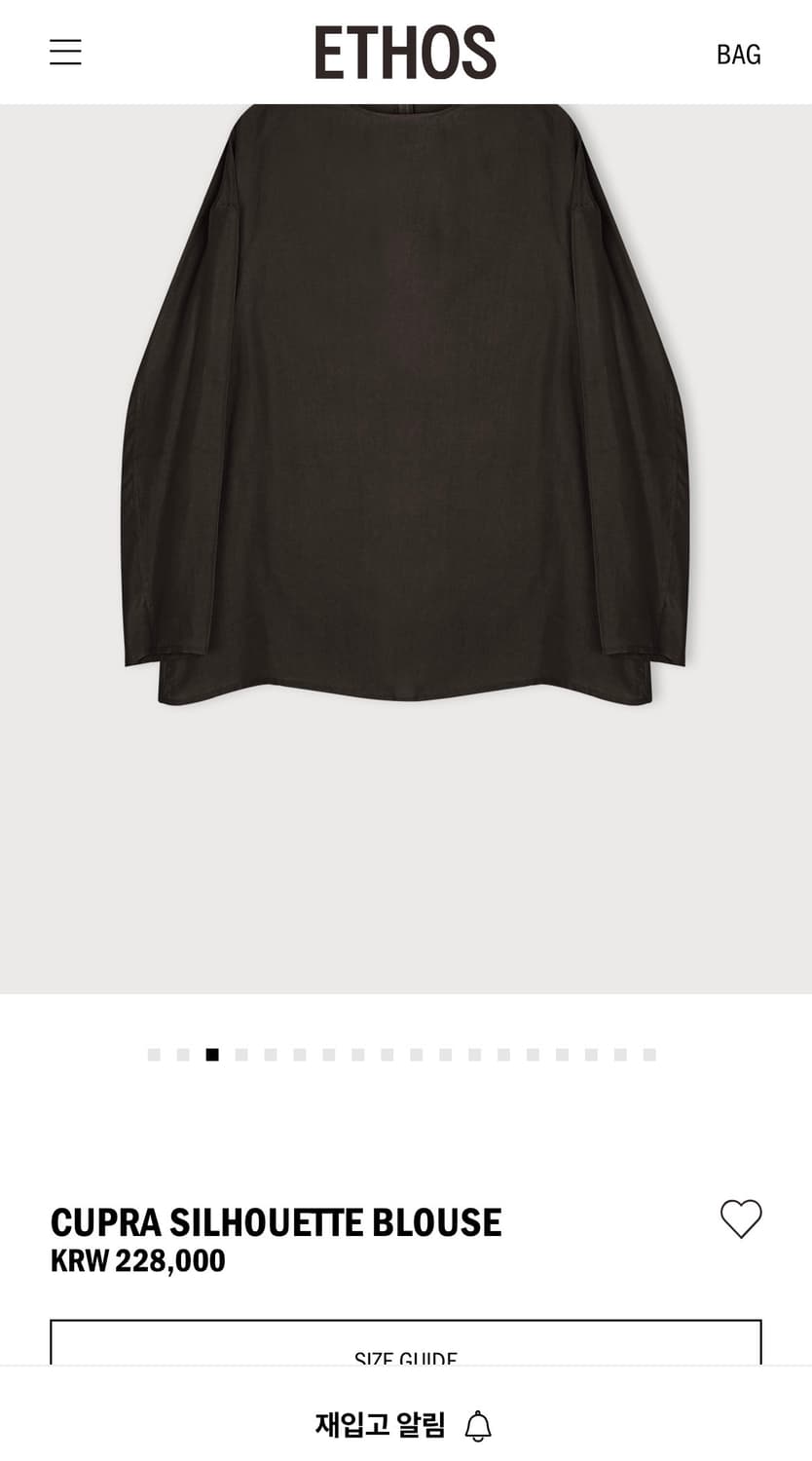
Task: Click the CUPRA SILHOUETTE BLOUSE product photo
Action: [x=405, y=438]
